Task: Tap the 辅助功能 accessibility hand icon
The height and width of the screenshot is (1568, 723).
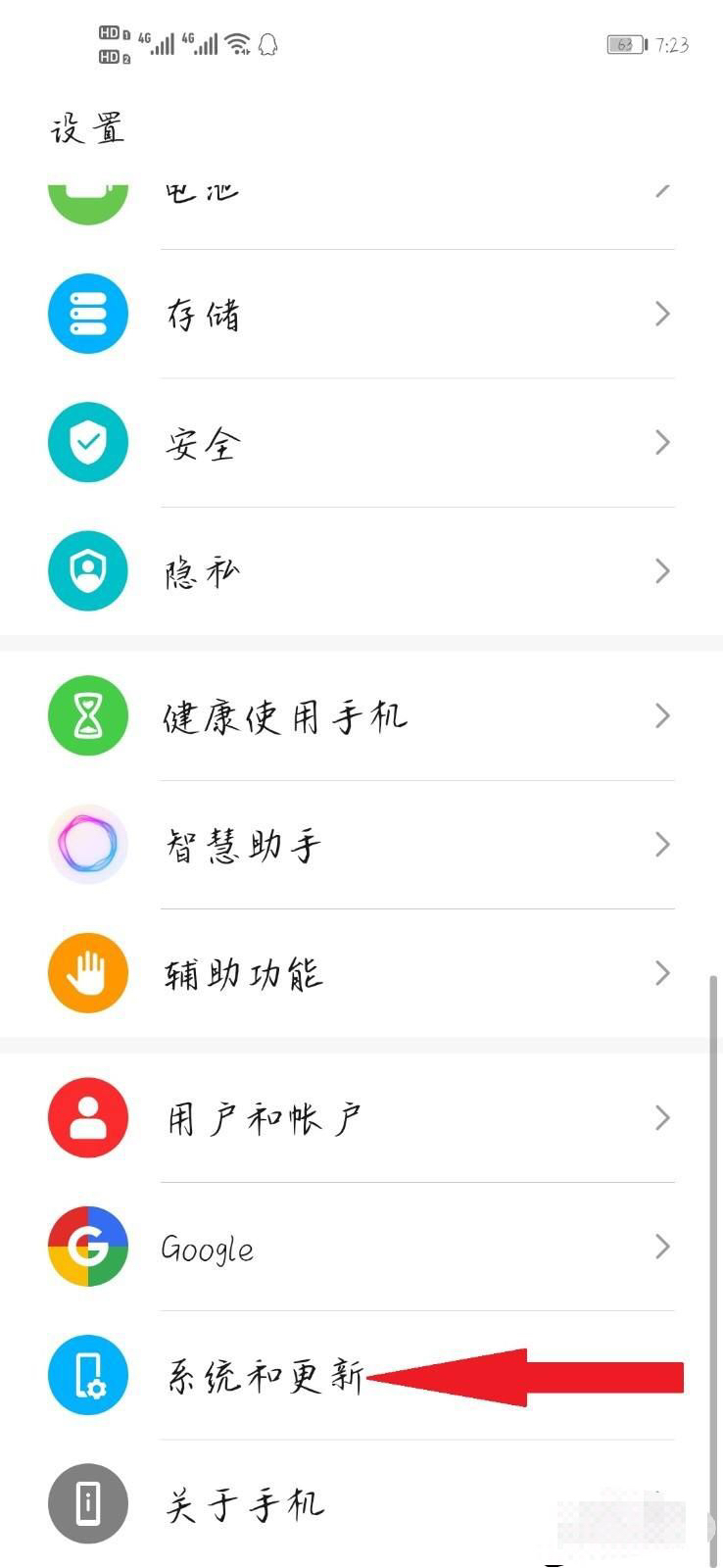Action: click(x=88, y=972)
